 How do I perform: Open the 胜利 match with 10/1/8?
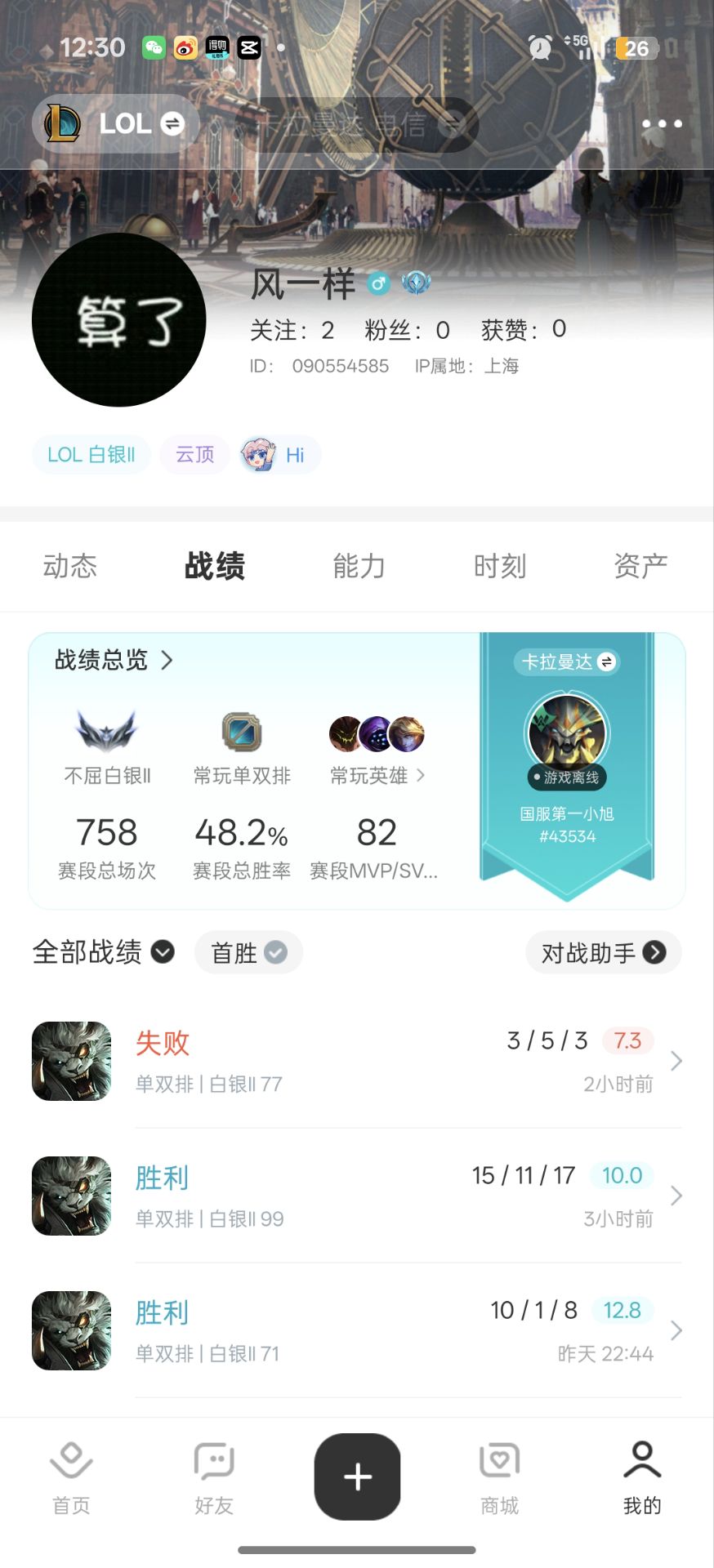click(356, 1330)
